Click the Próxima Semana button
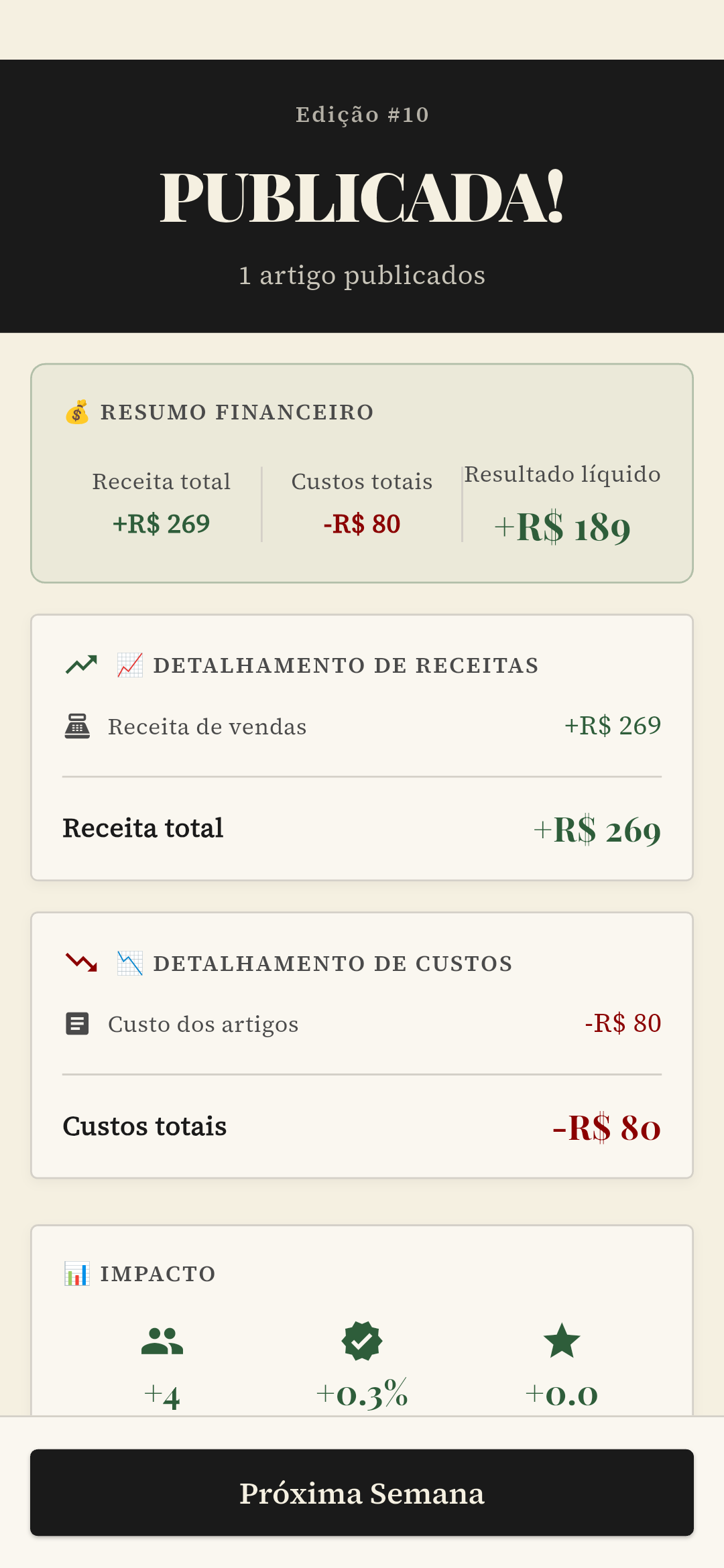 coord(362,1494)
